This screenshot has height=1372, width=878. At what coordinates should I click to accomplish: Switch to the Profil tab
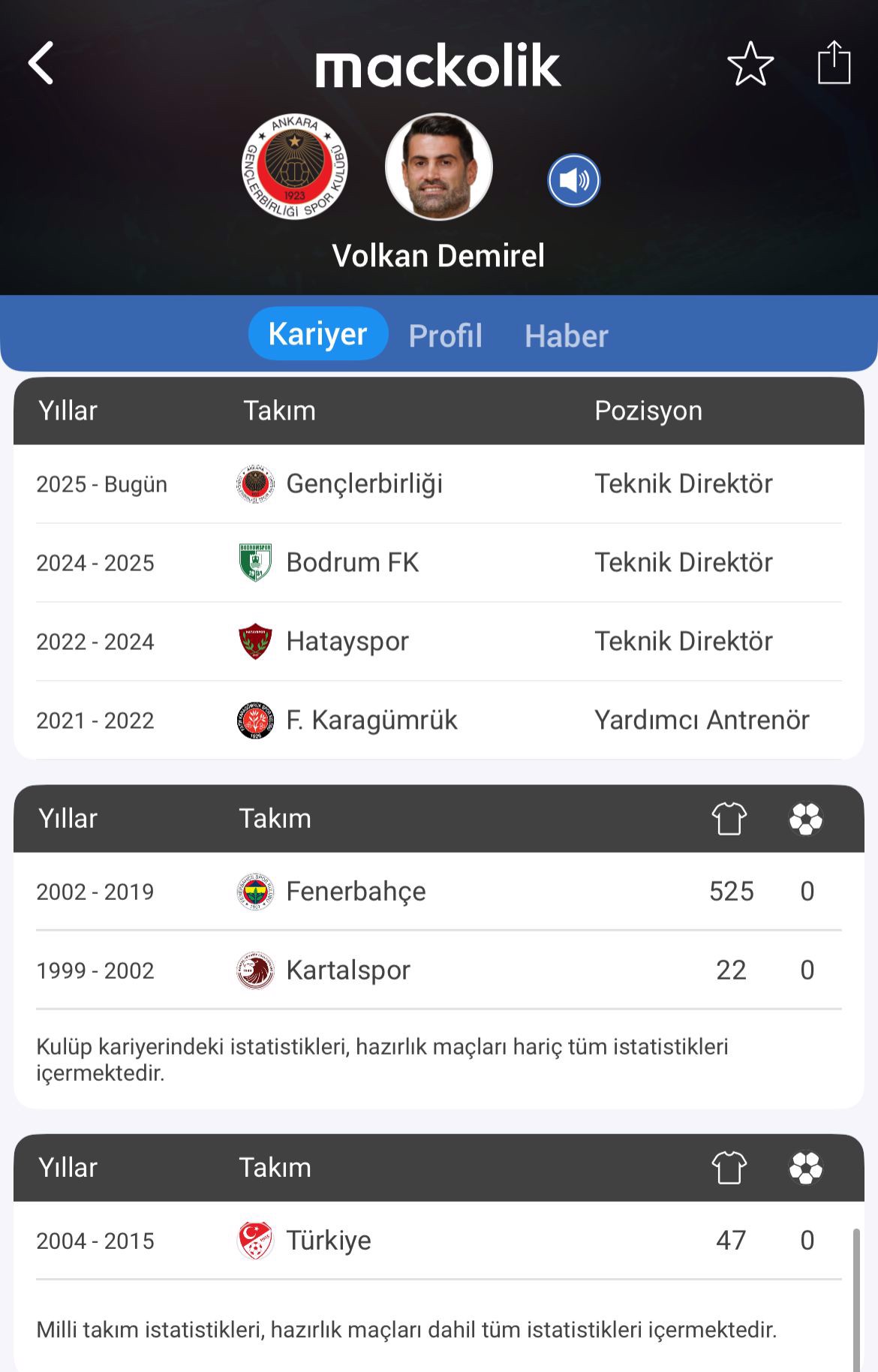tap(445, 335)
